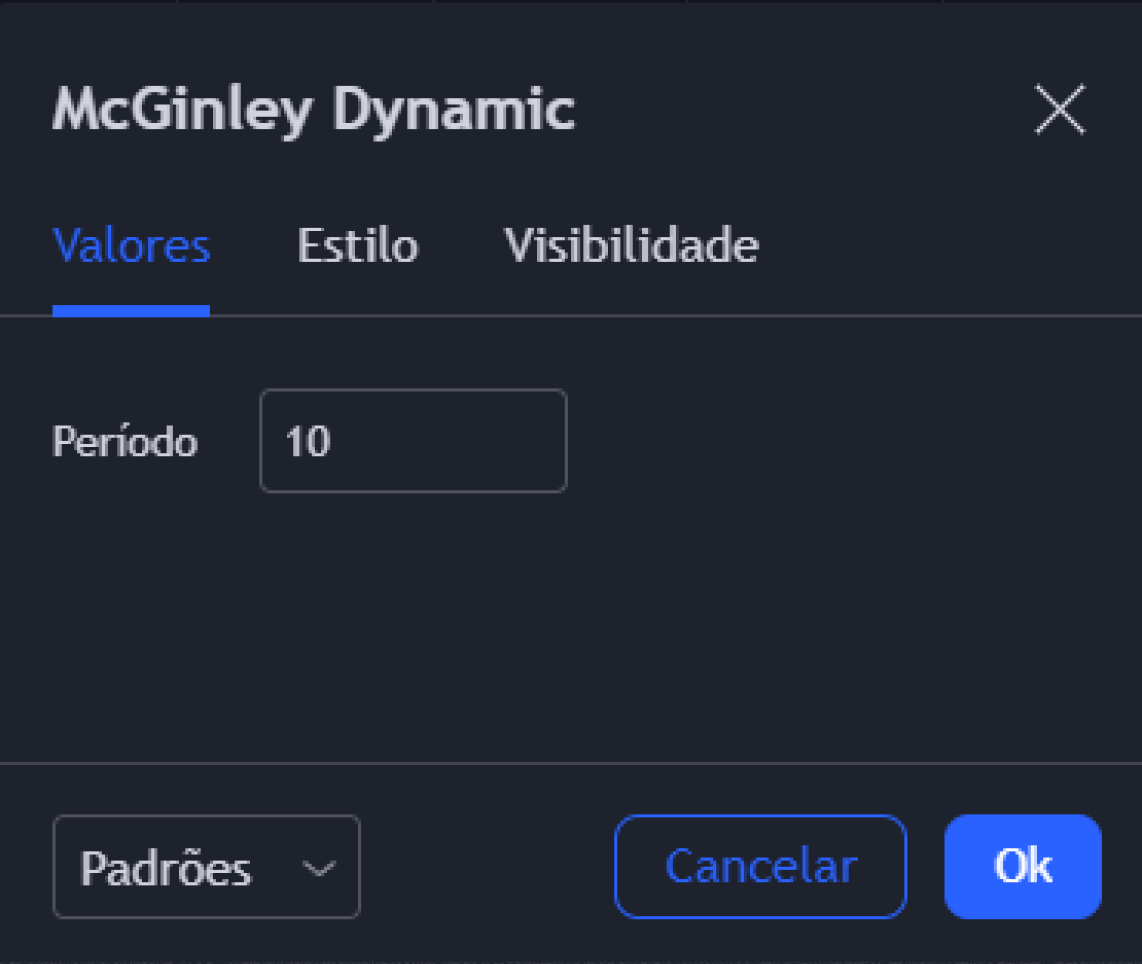
Task: Tap the Período input field
Action: click(413, 441)
